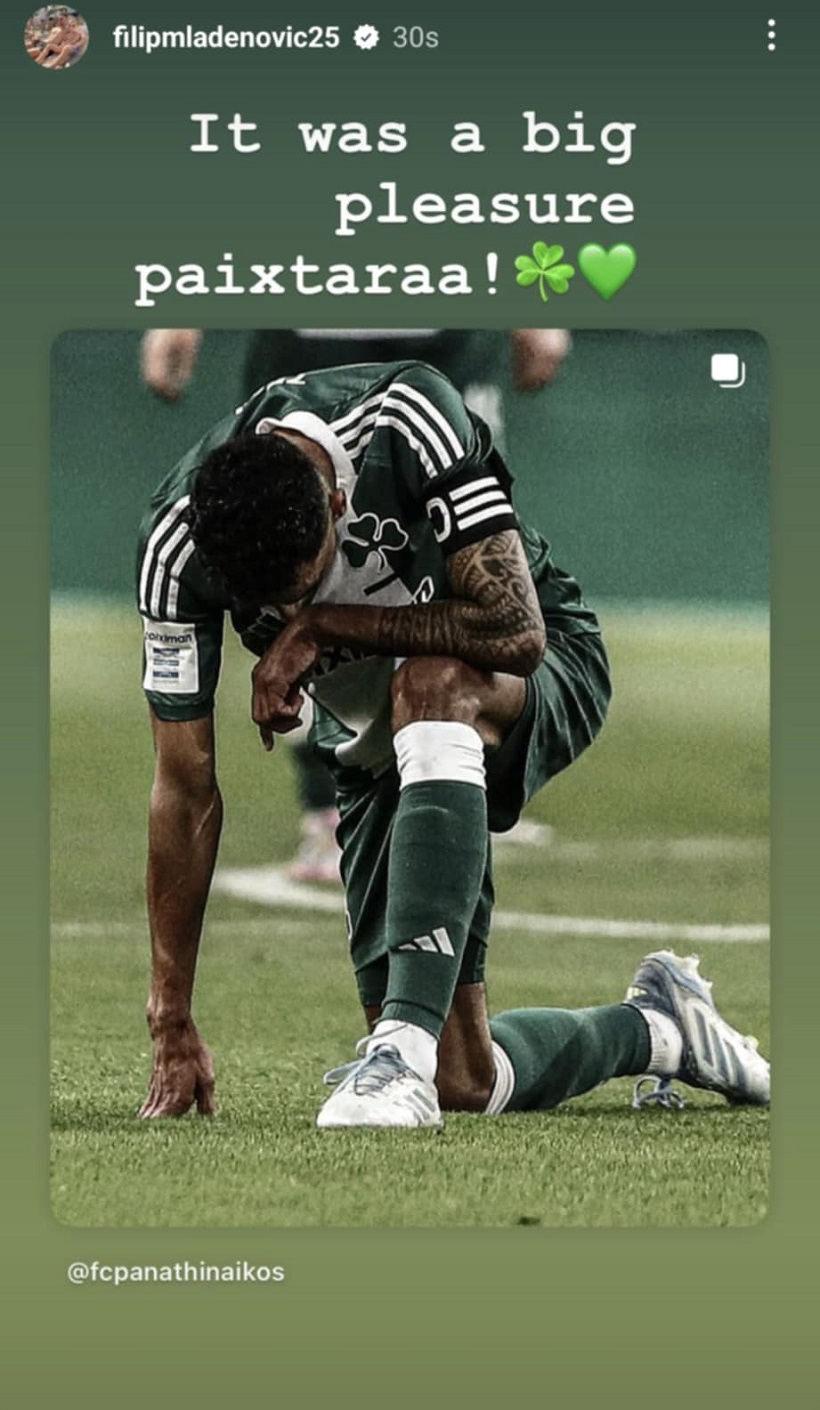Tap the filipmladenovic25 username
This screenshot has width=820, height=1410.
pos(225,38)
